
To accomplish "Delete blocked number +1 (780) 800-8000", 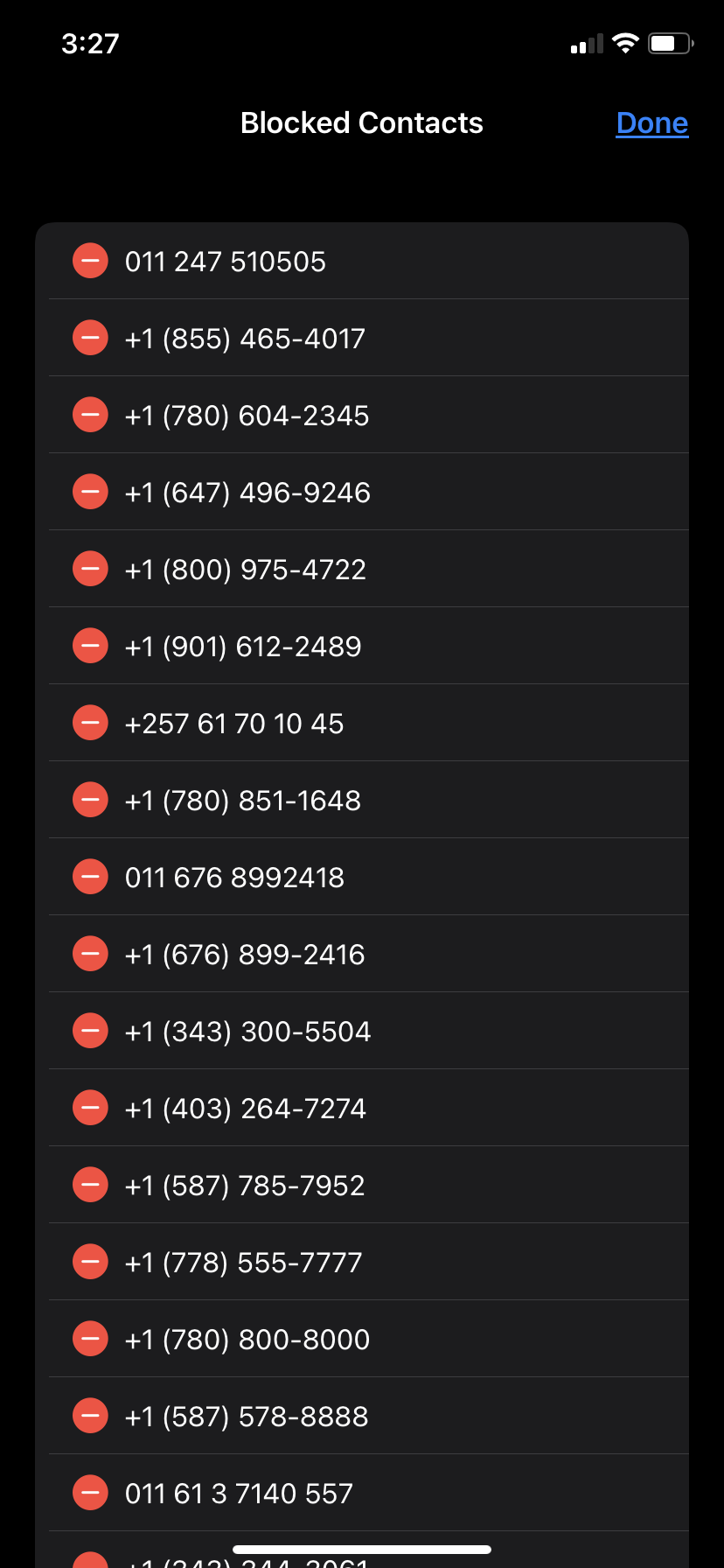I will [90, 1339].
